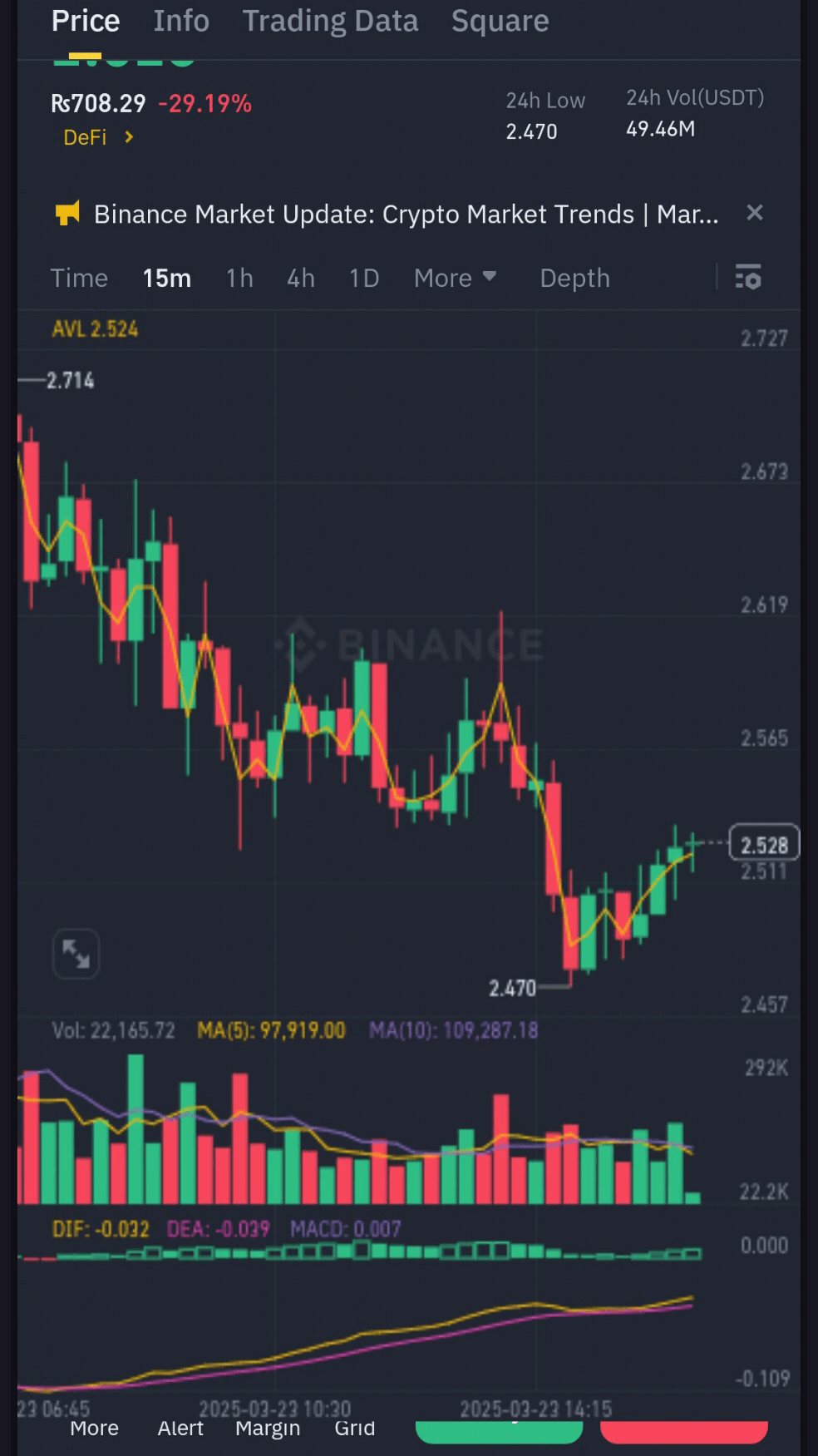Expand chart to fullscreen via diagonal arrows icon

[75, 954]
